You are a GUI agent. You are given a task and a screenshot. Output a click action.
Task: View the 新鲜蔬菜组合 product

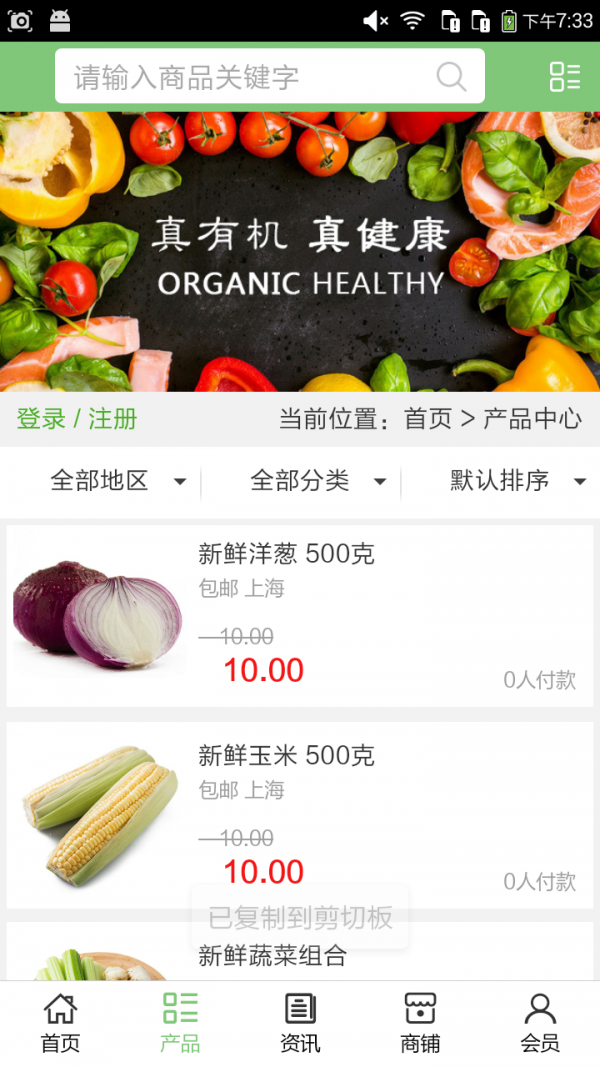pos(272,957)
